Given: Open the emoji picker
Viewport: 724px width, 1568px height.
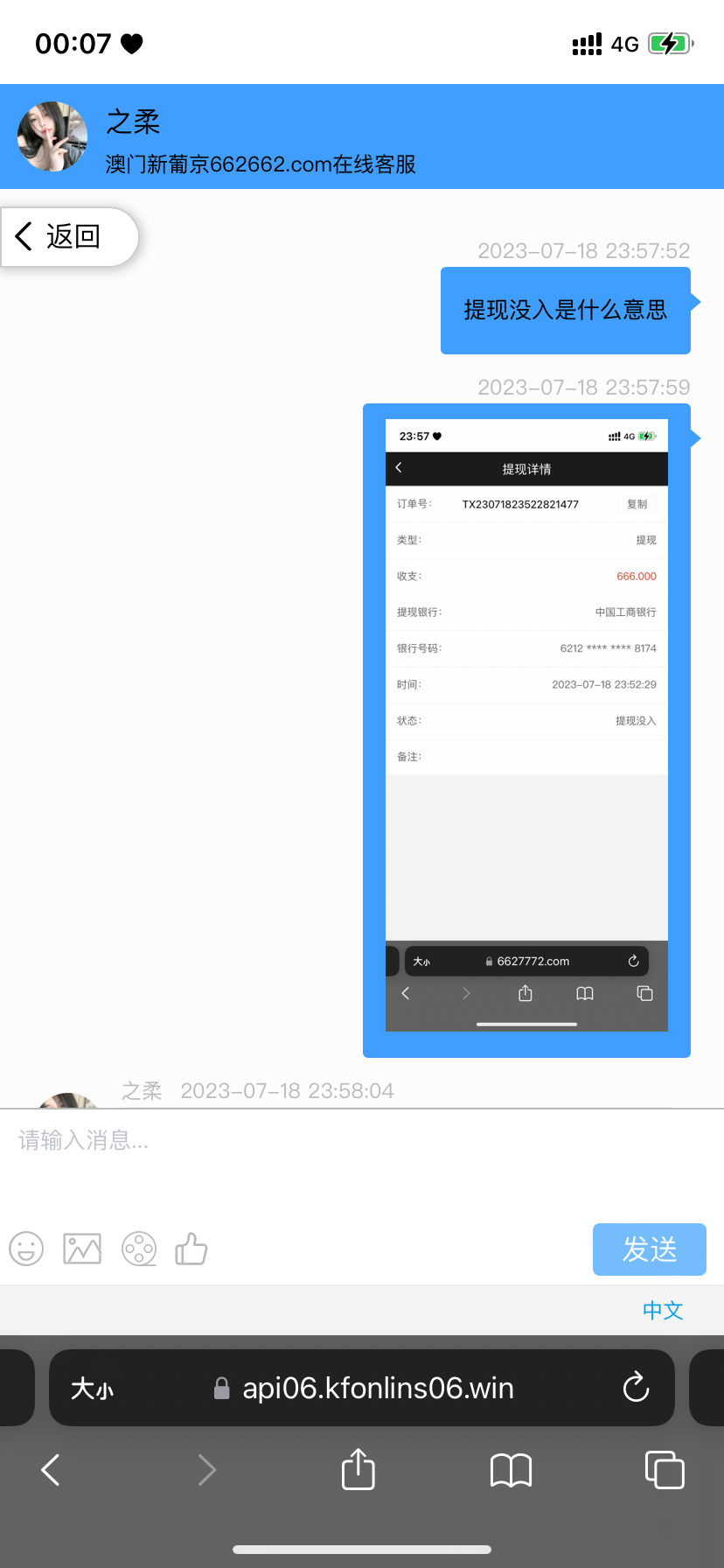Looking at the screenshot, I should click(x=26, y=1249).
